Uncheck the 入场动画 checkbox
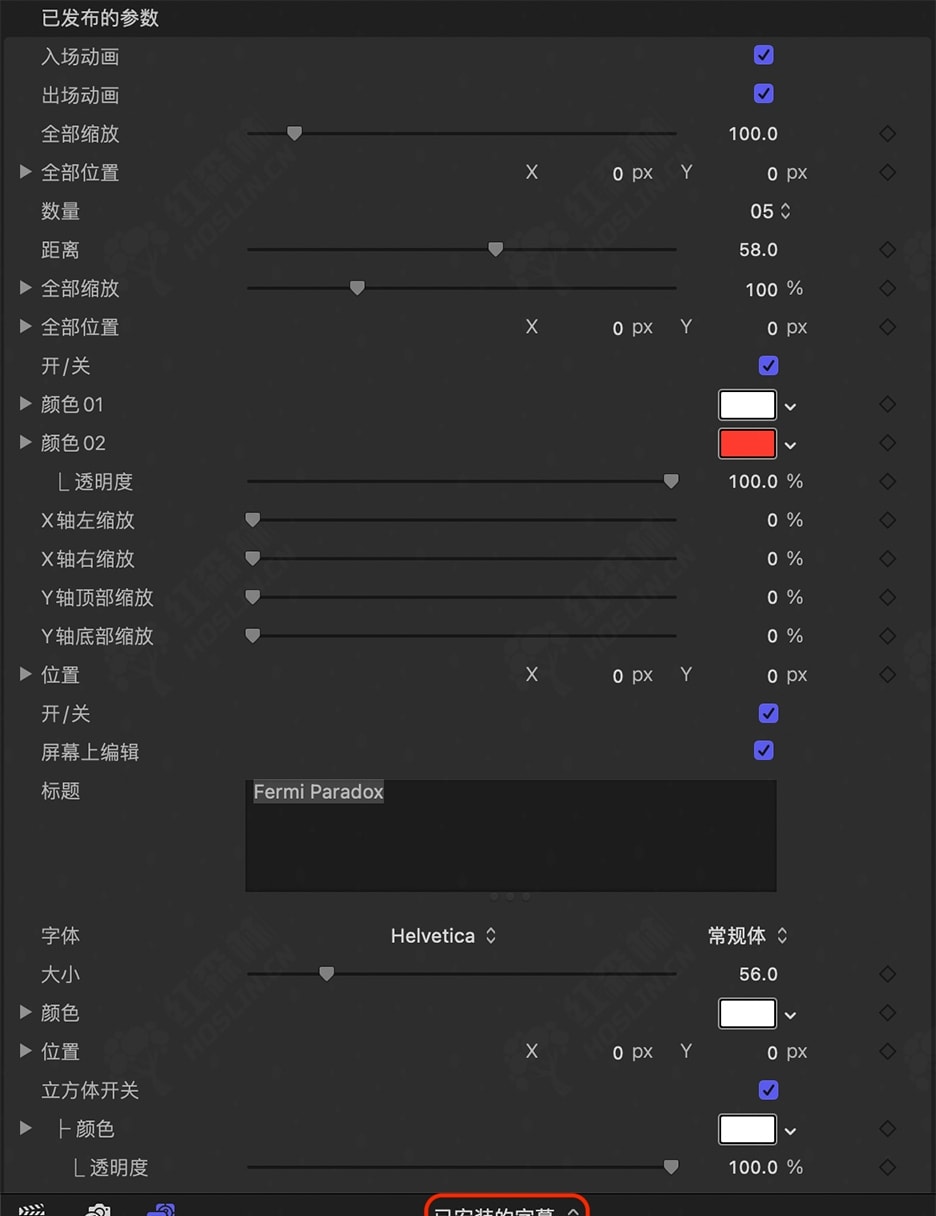 763,56
